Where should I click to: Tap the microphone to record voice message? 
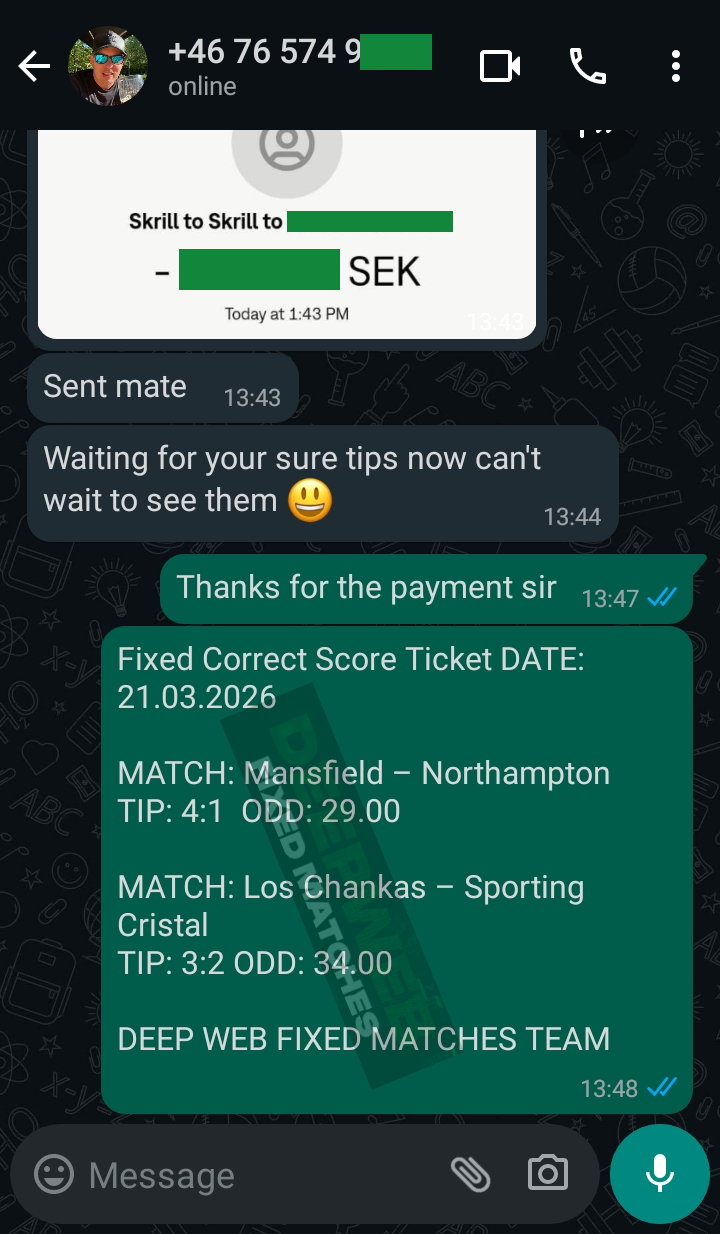tap(659, 1175)
